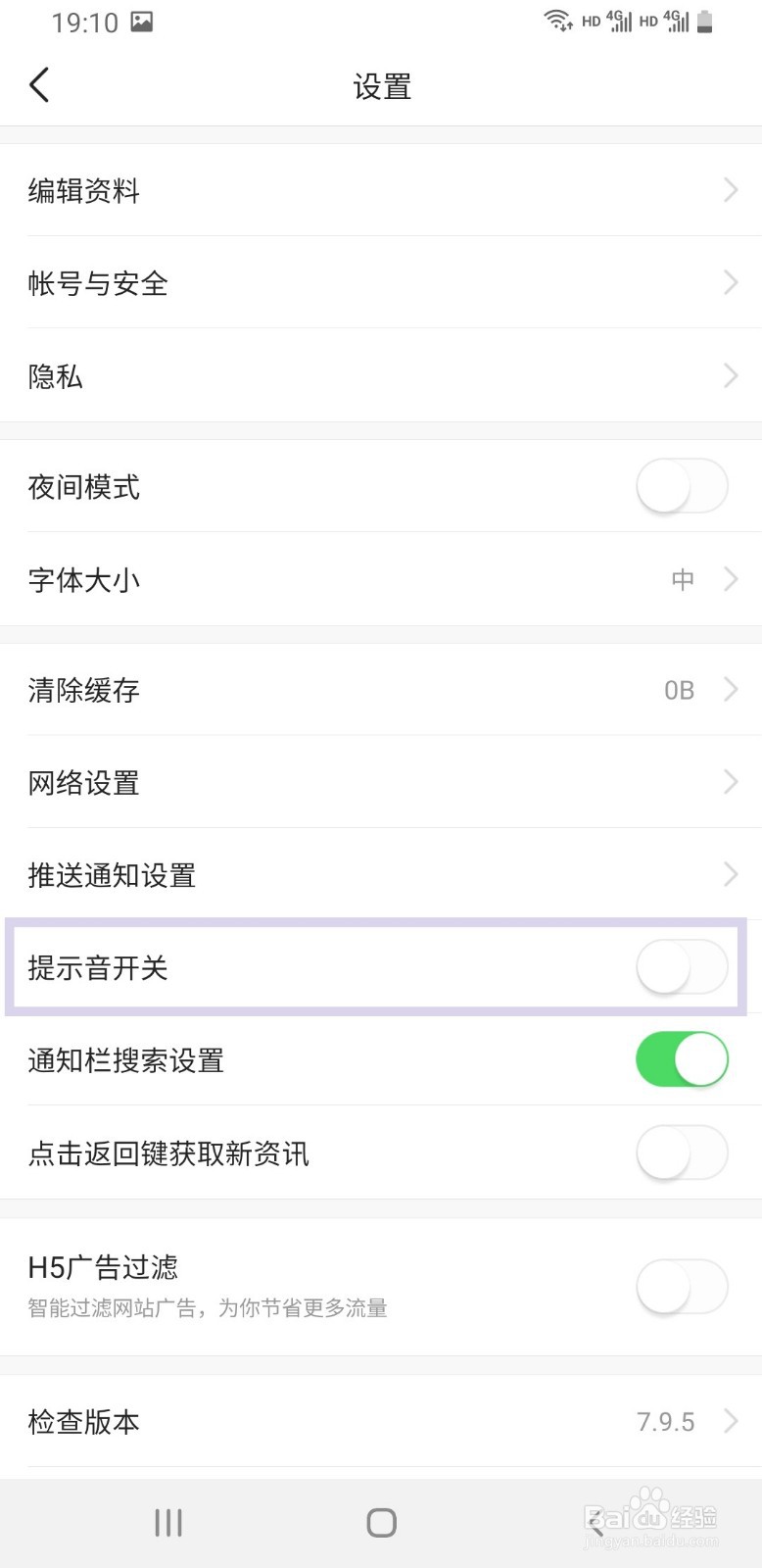Tap the back arrow beside 设置 title

coord(39,85)
